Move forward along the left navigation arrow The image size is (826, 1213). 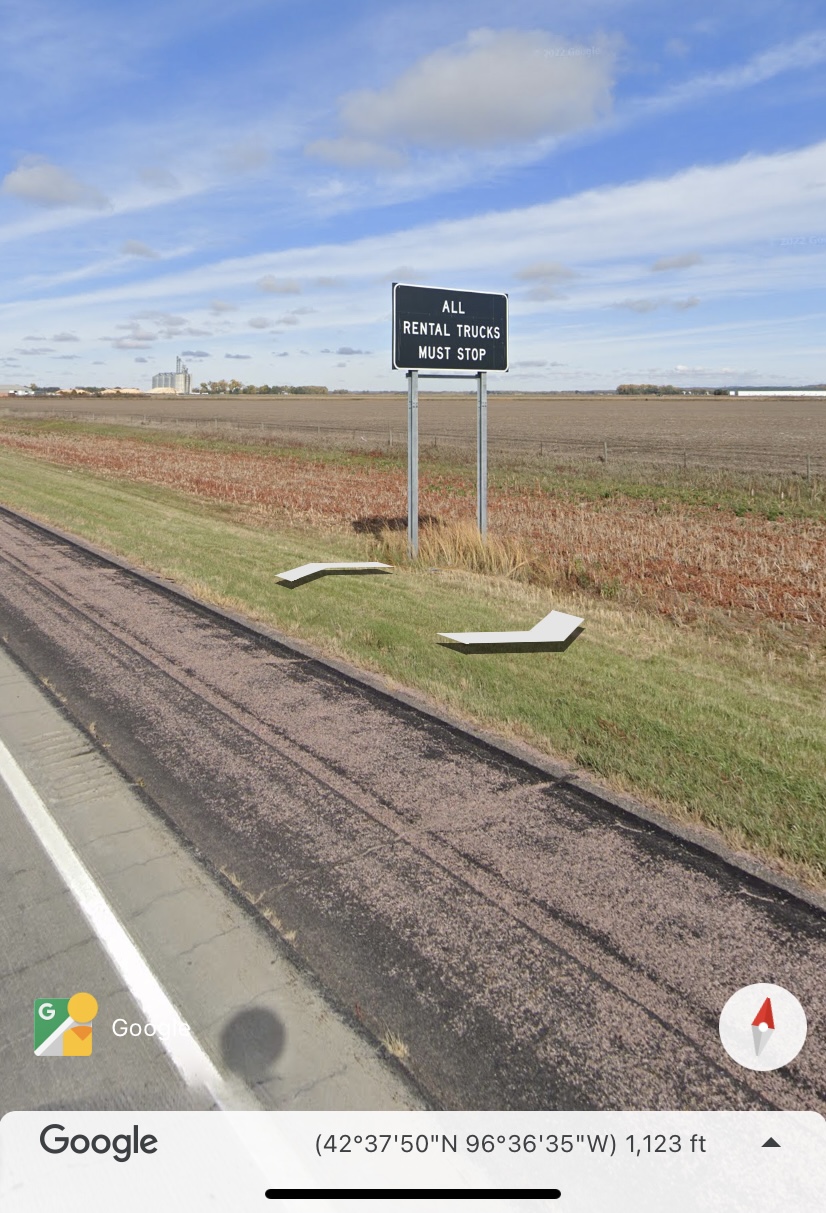tap(332, 572)
